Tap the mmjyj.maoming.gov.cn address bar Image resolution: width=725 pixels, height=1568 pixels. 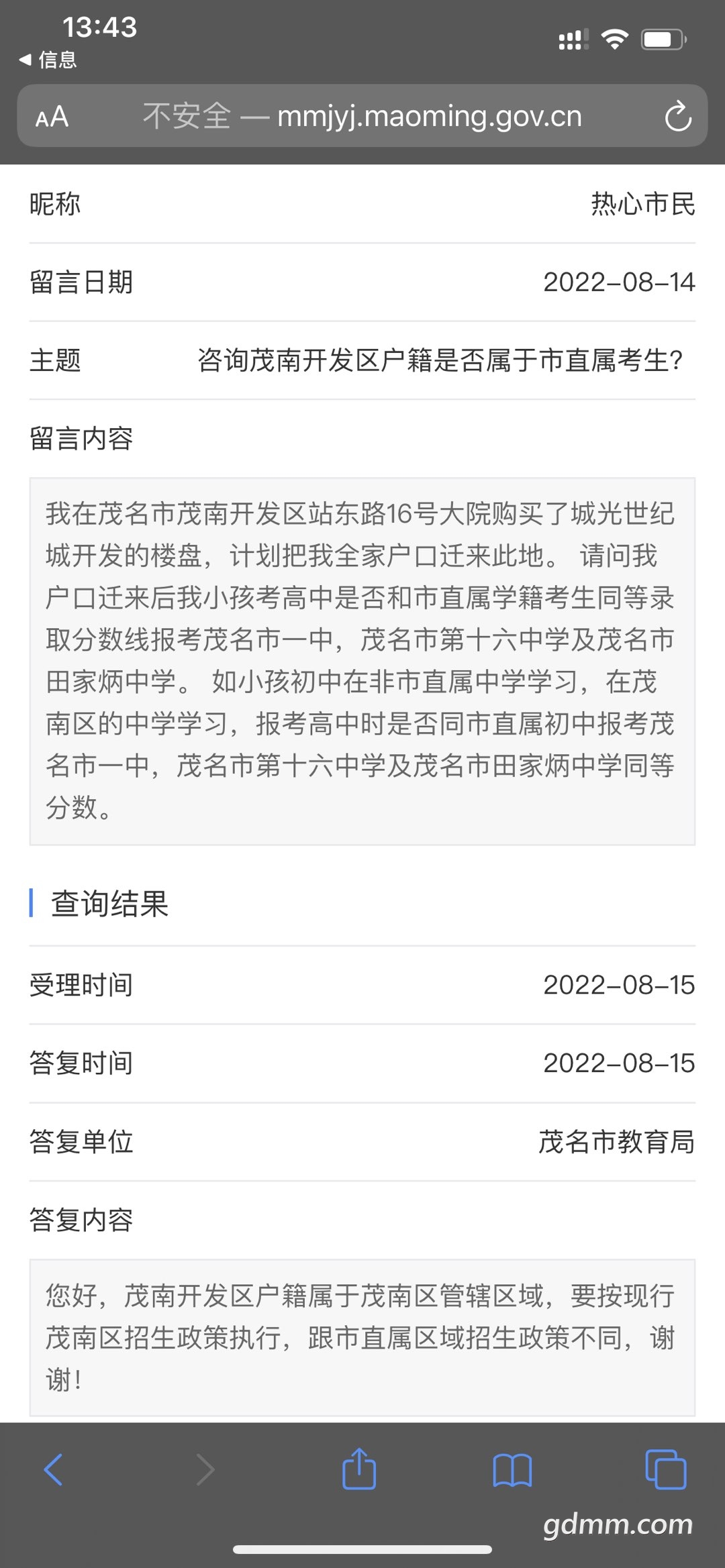coord(362,115)
